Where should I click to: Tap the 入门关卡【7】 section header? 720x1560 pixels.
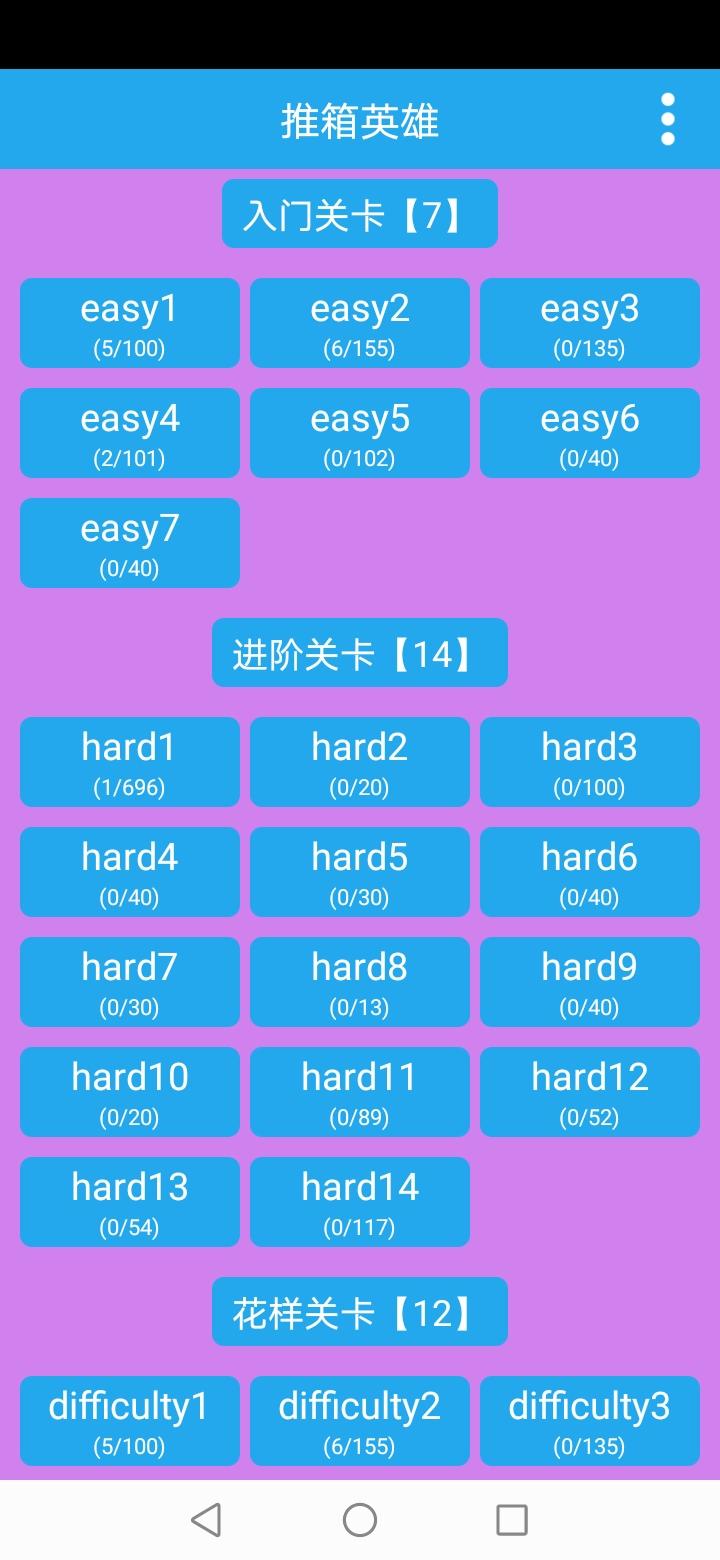point(360,214)
